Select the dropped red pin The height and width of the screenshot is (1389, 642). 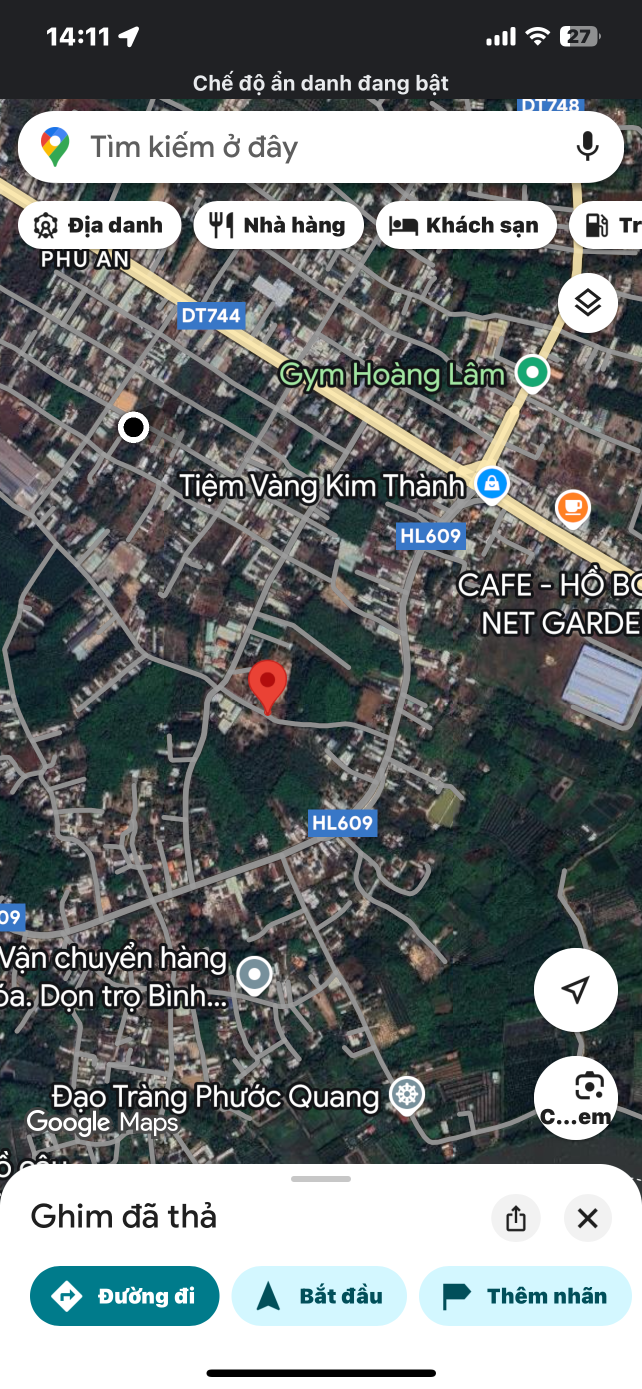(267, 685)
